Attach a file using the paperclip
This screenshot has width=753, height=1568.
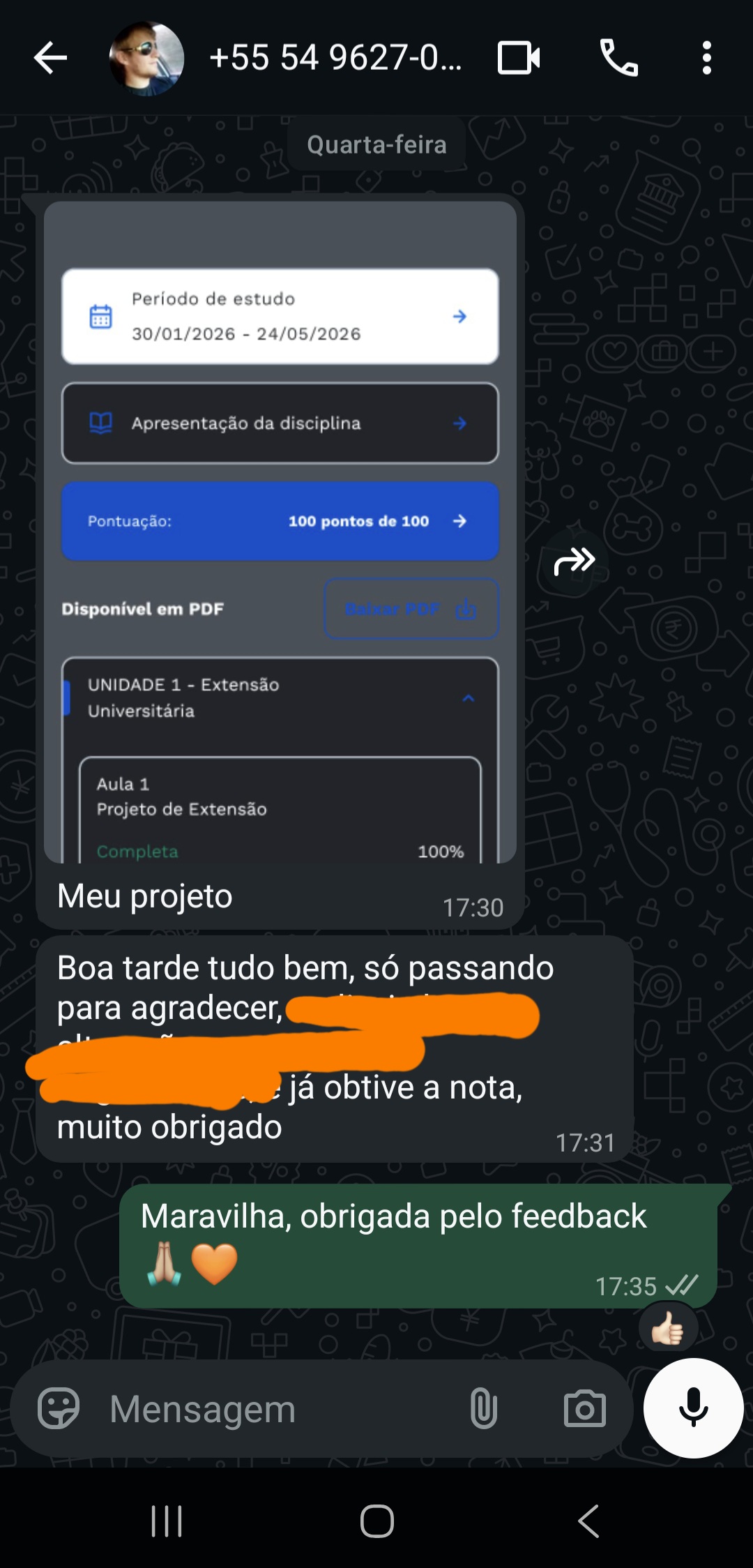tap(482, 1409)
